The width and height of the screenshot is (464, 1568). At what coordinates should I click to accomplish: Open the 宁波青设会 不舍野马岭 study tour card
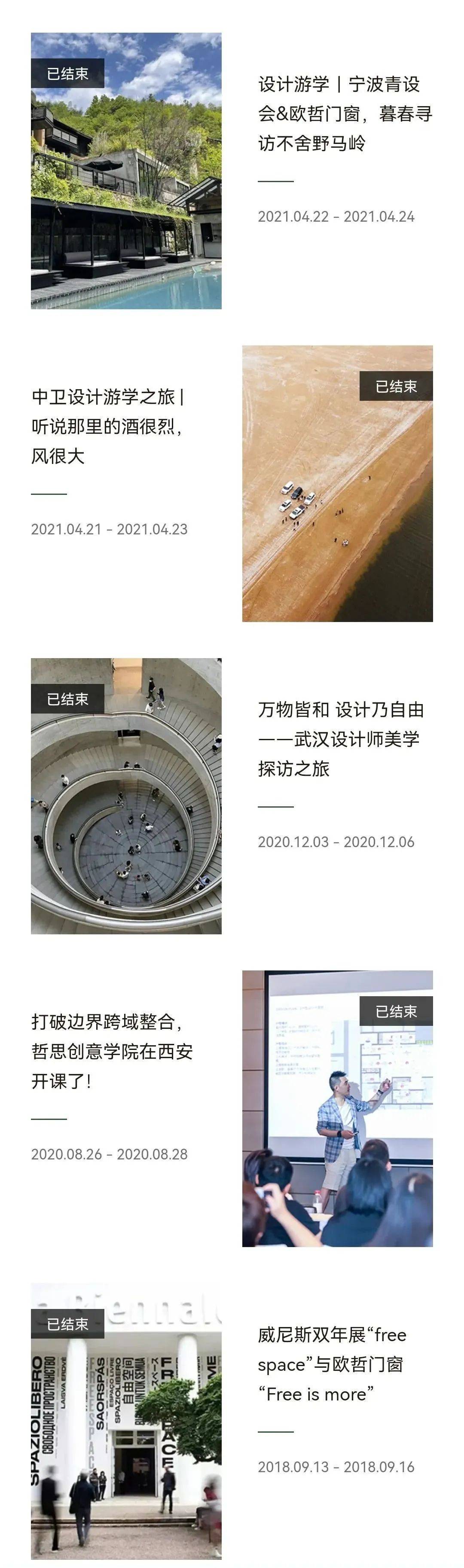(x=344, y=114)
